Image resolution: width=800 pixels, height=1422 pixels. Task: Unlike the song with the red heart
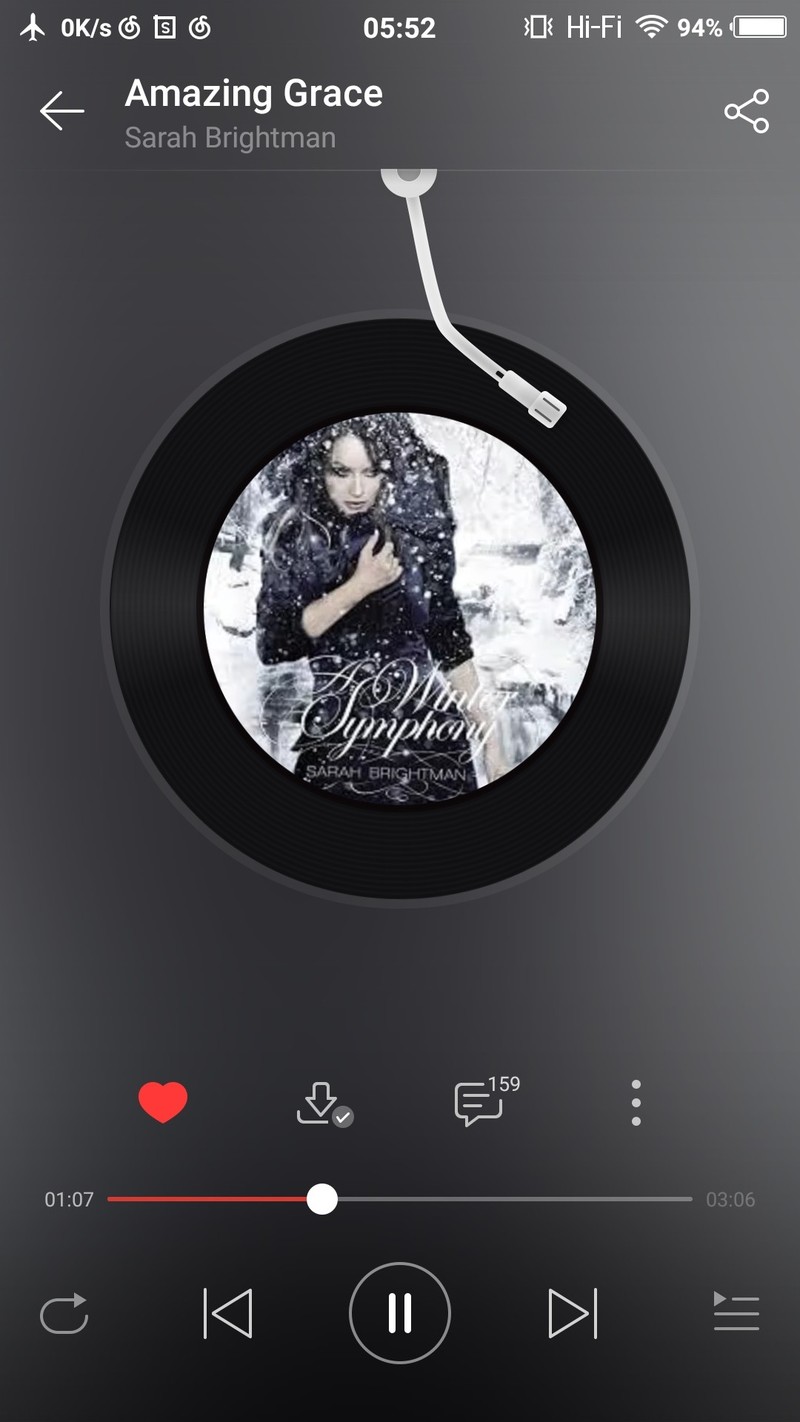163,1103
